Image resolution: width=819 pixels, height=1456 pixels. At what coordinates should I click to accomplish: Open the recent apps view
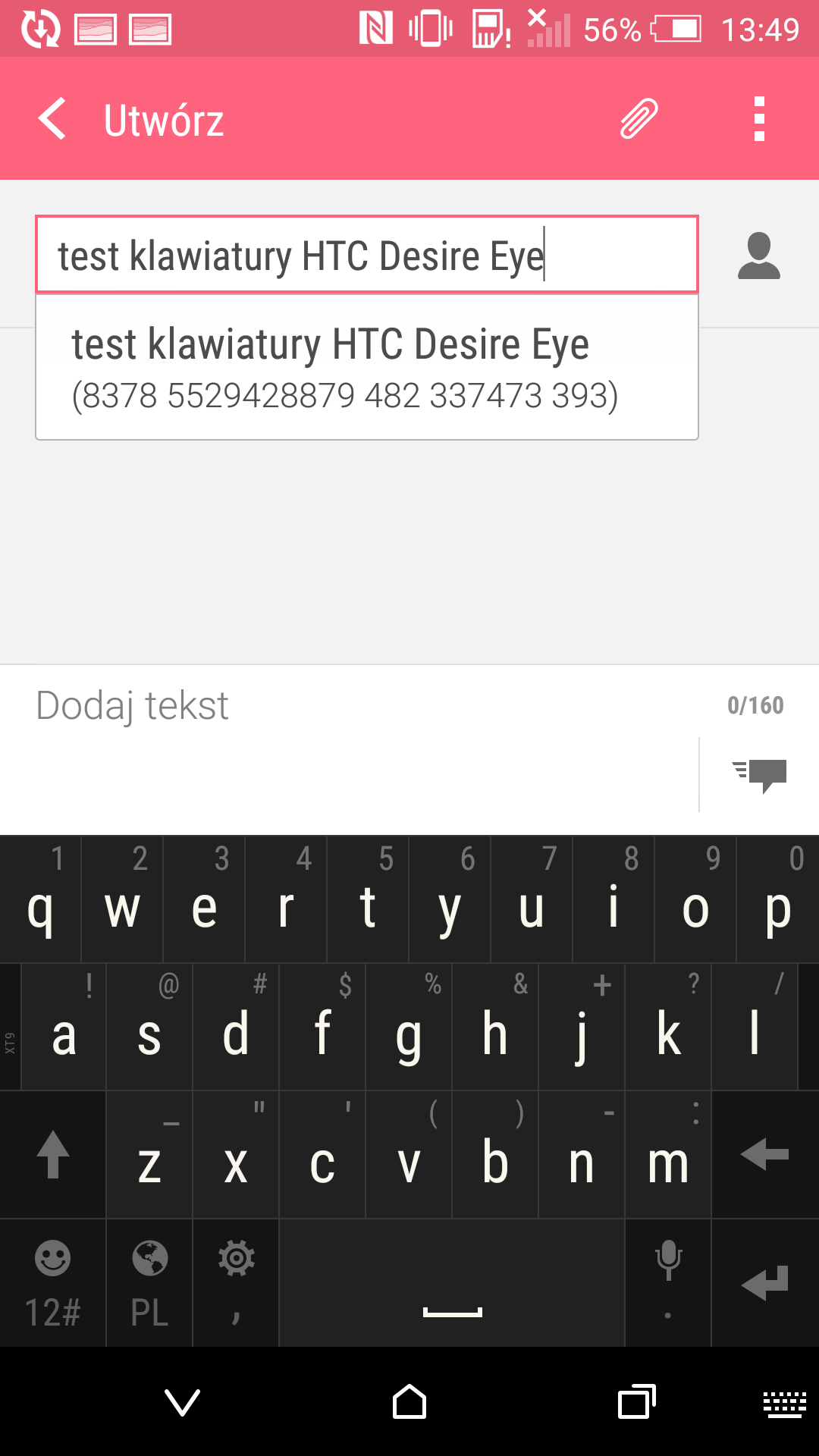point(637,1402)
